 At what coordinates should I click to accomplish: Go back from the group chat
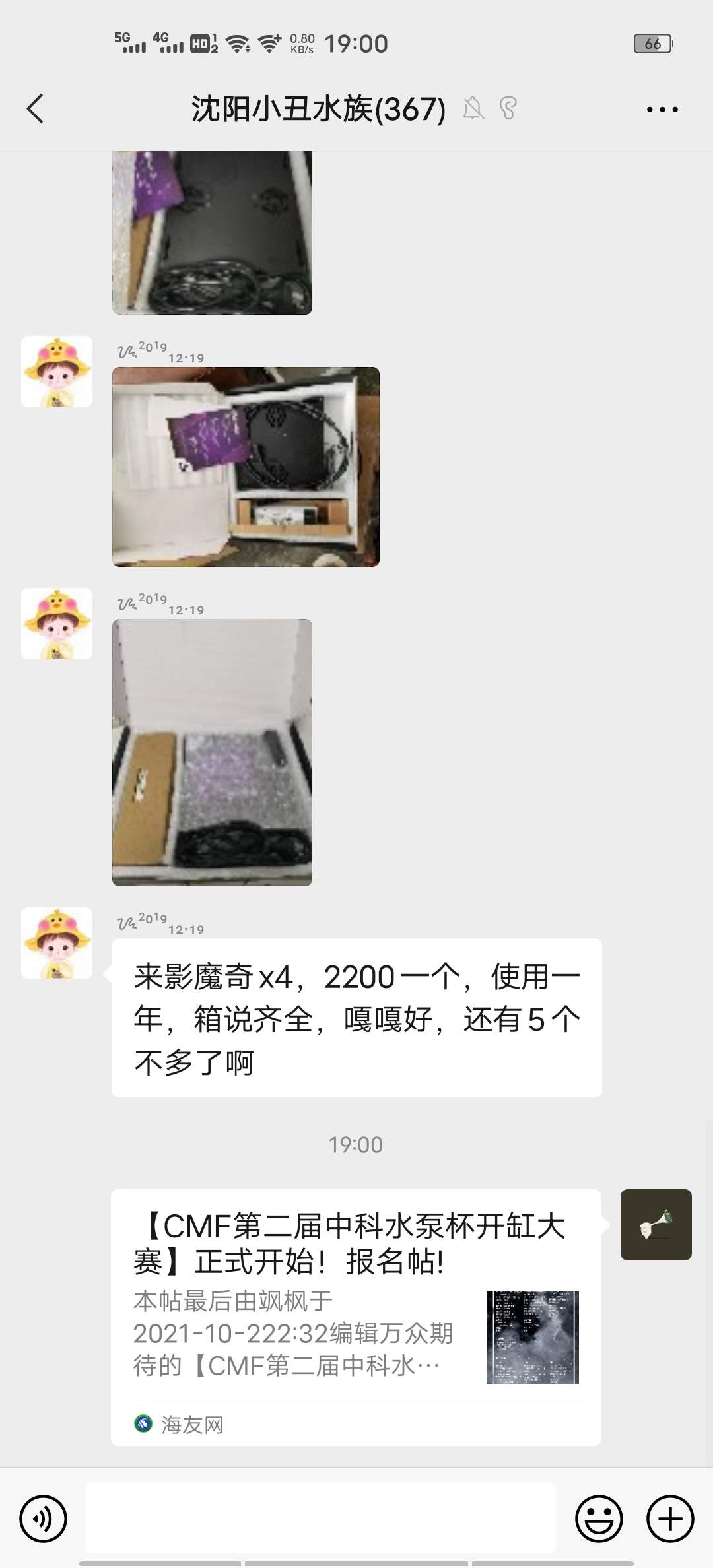click(x=36, y=109)
